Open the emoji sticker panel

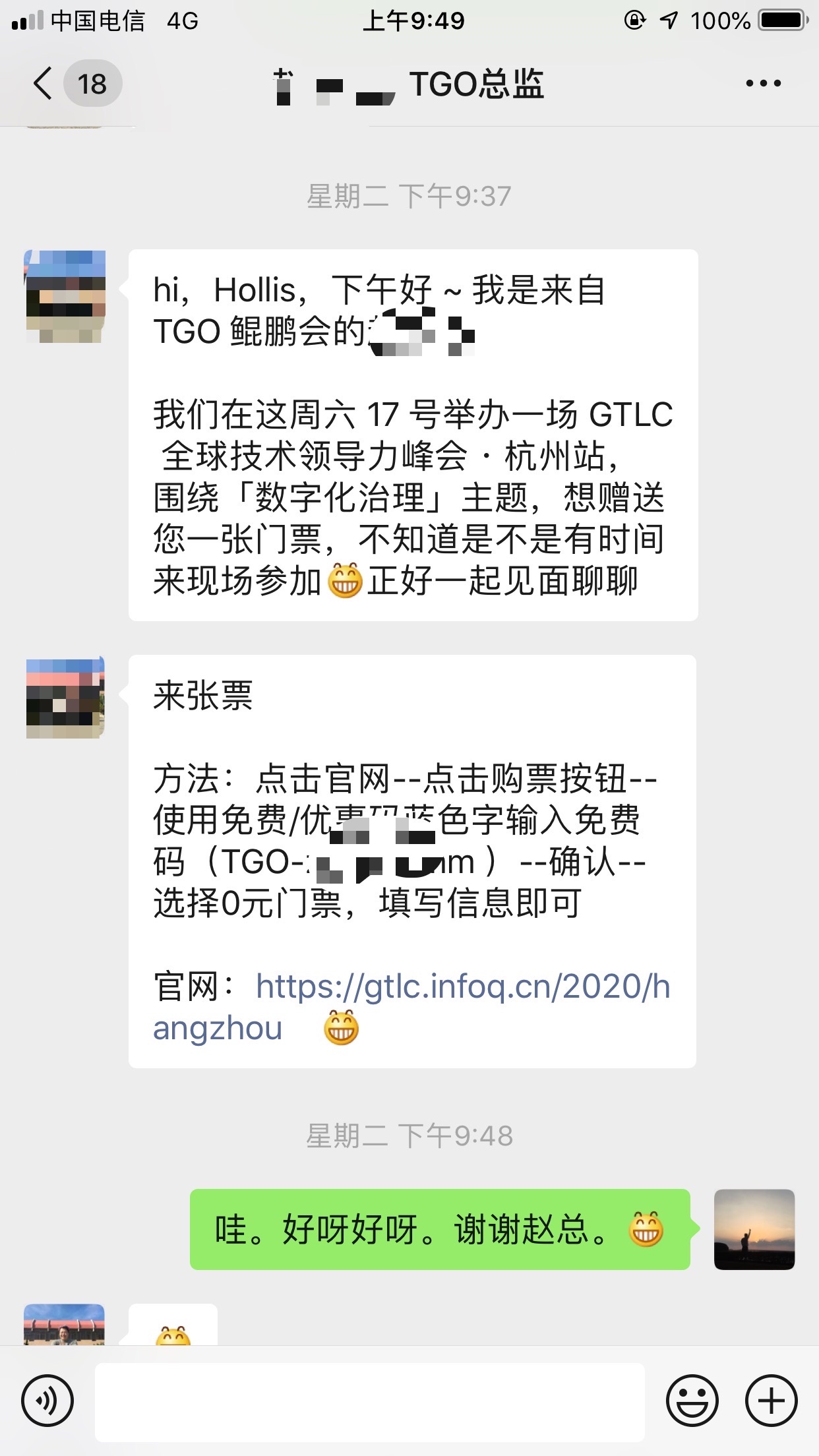tap(692, 1401)
